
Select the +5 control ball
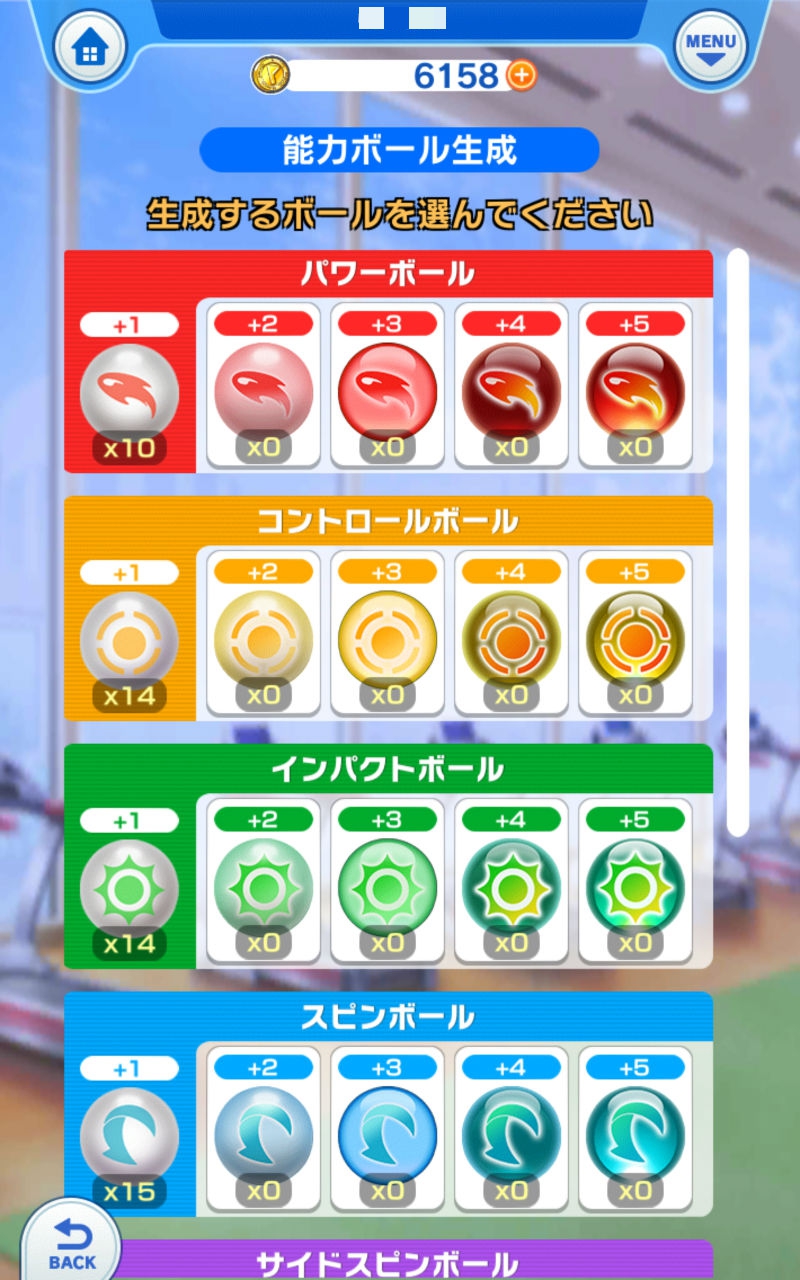tap(635, 635)
